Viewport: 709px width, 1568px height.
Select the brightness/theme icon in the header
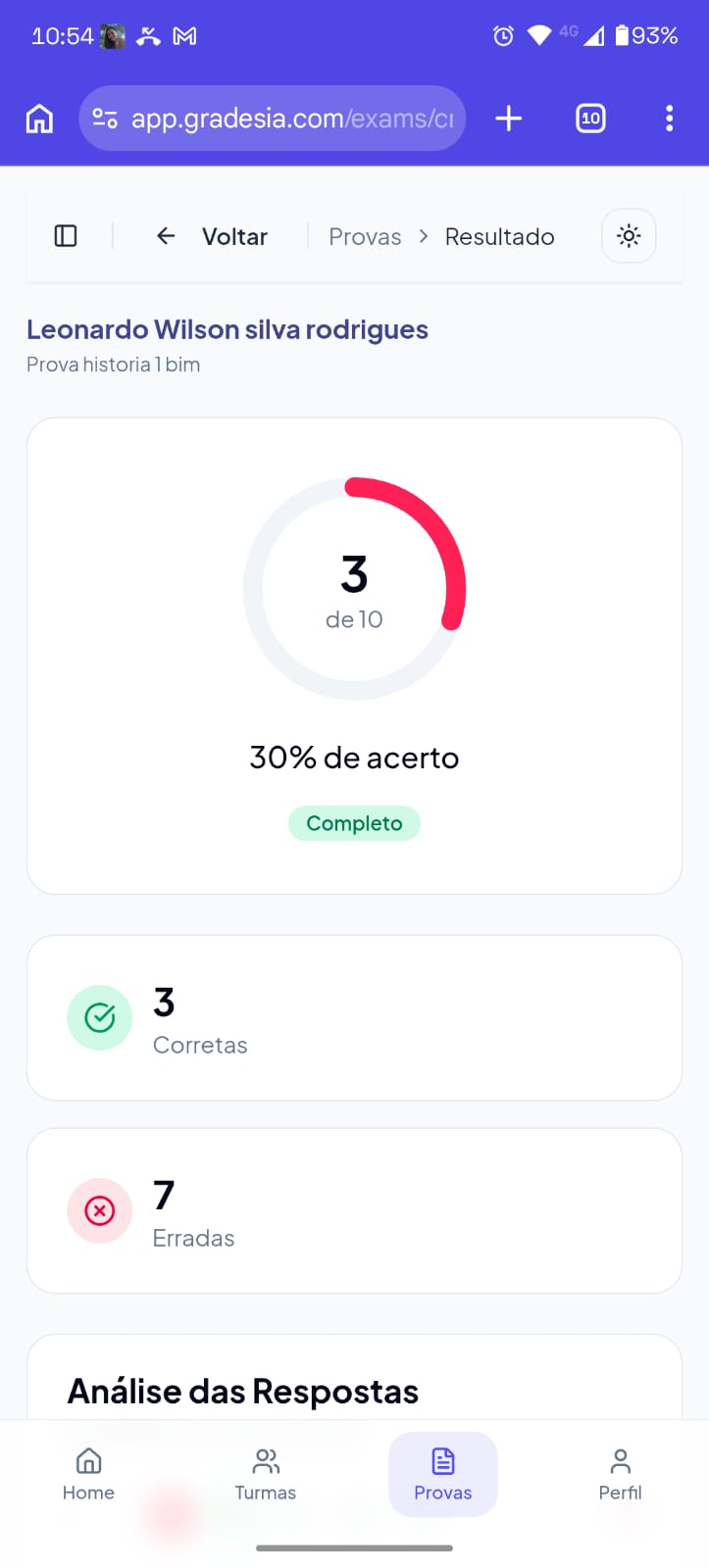coord(628,235)
